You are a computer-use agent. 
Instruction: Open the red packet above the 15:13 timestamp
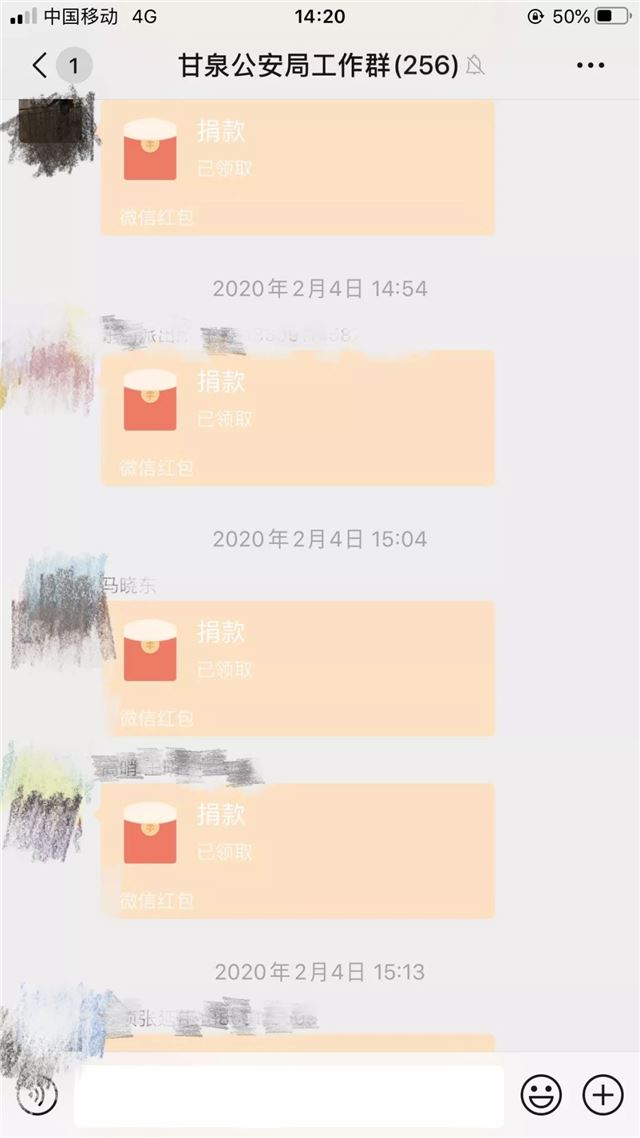click(298, 850)
